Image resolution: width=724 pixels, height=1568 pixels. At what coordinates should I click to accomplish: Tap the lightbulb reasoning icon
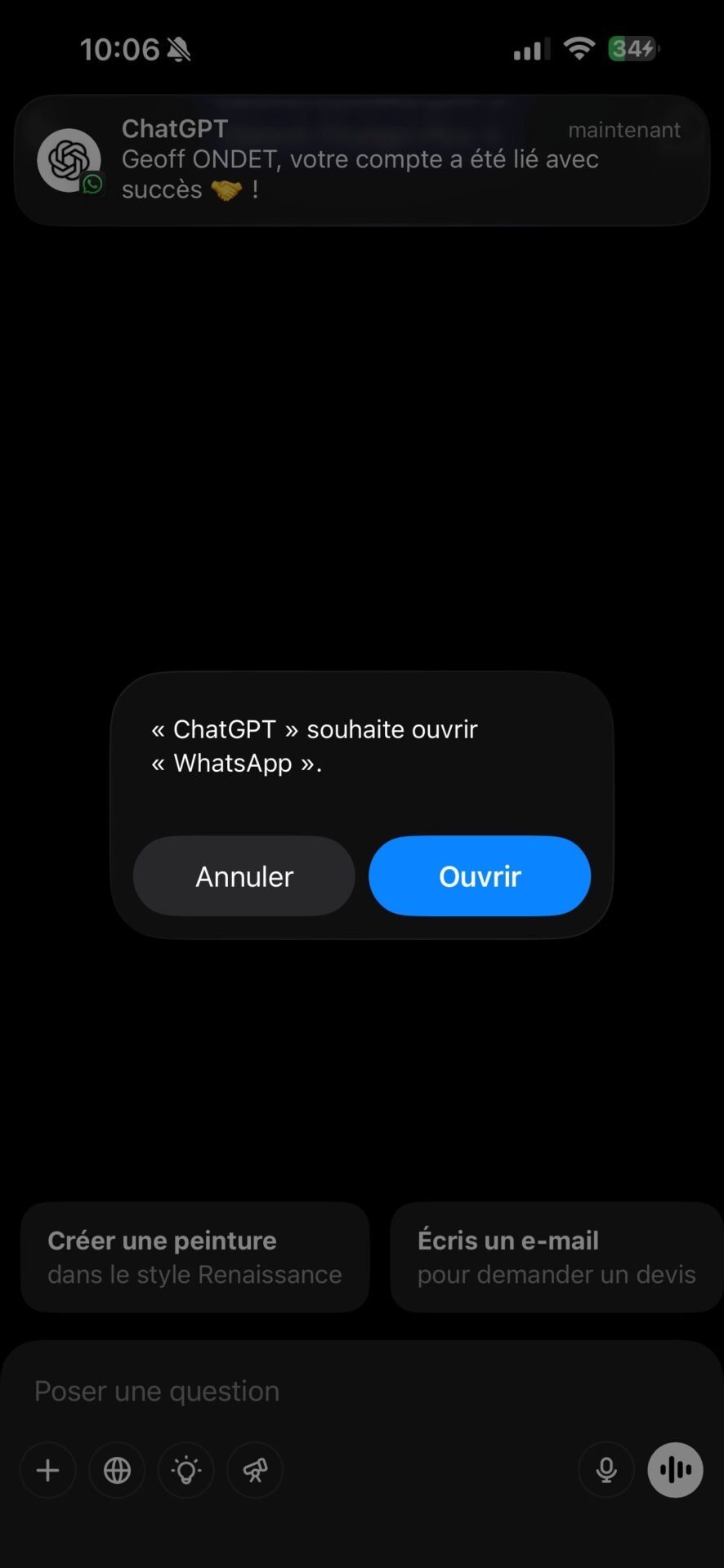186,1470
